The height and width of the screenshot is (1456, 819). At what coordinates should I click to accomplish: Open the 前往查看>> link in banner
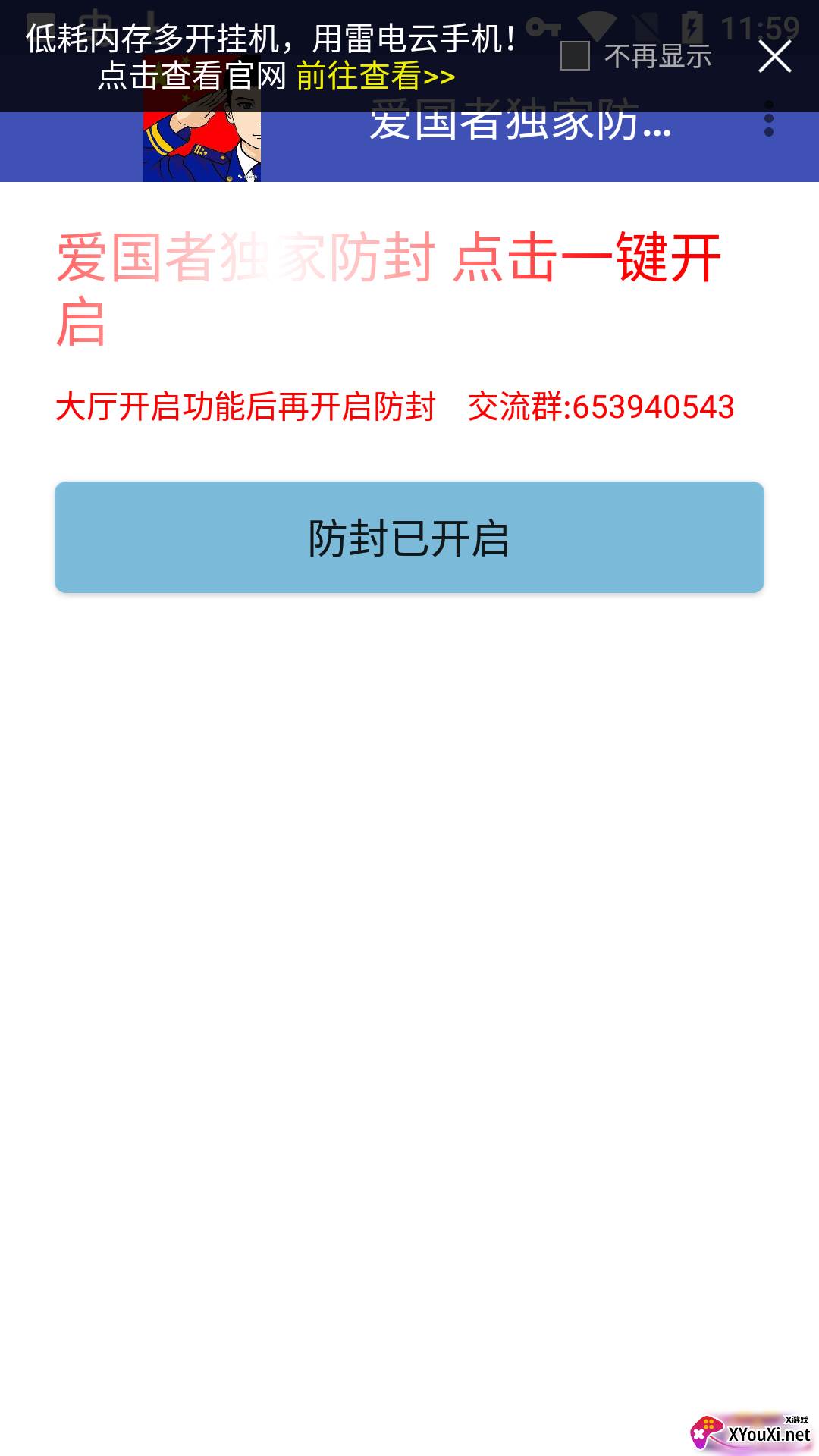pyautogui.click(x=375, y=76)
